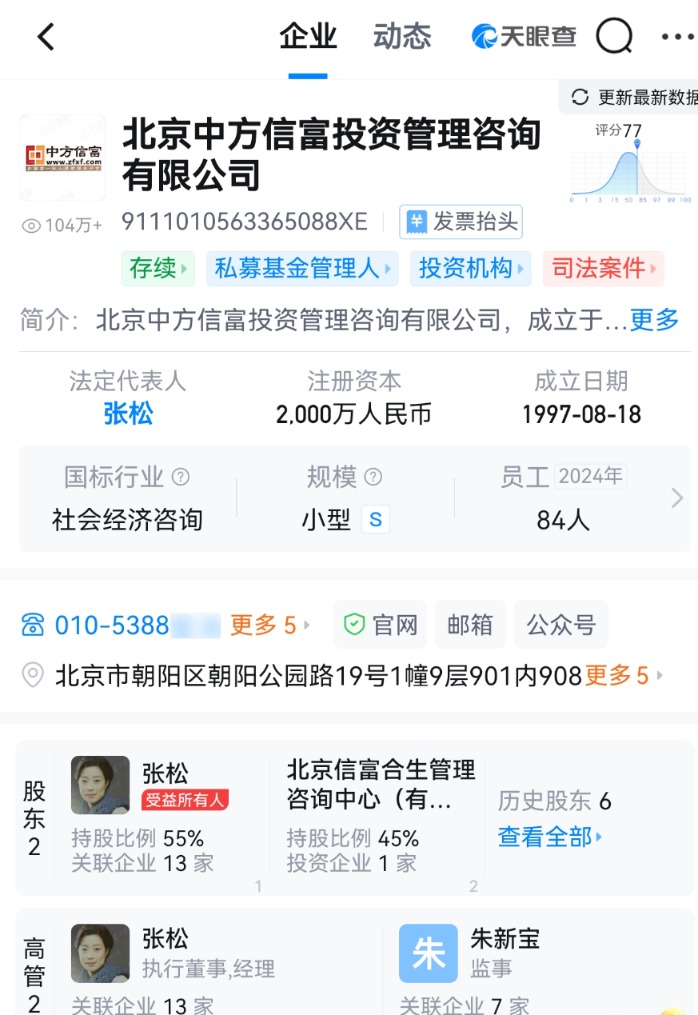The width and height of the screenshot is (698, 1015).
Task: Tap the 私募基金管理人 tag
Action: [x=302, y=268]
